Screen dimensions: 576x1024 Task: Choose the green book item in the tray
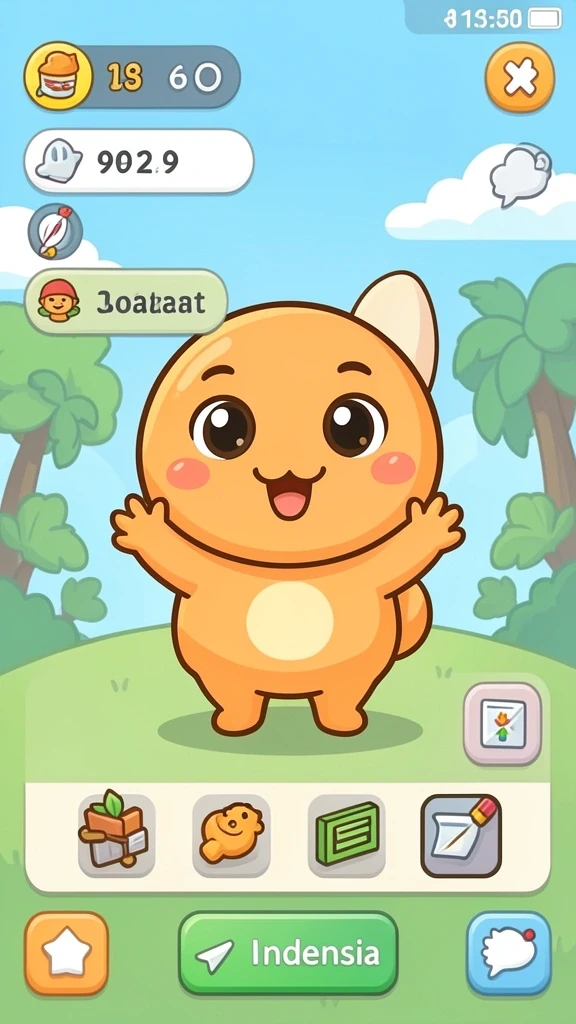346,836
